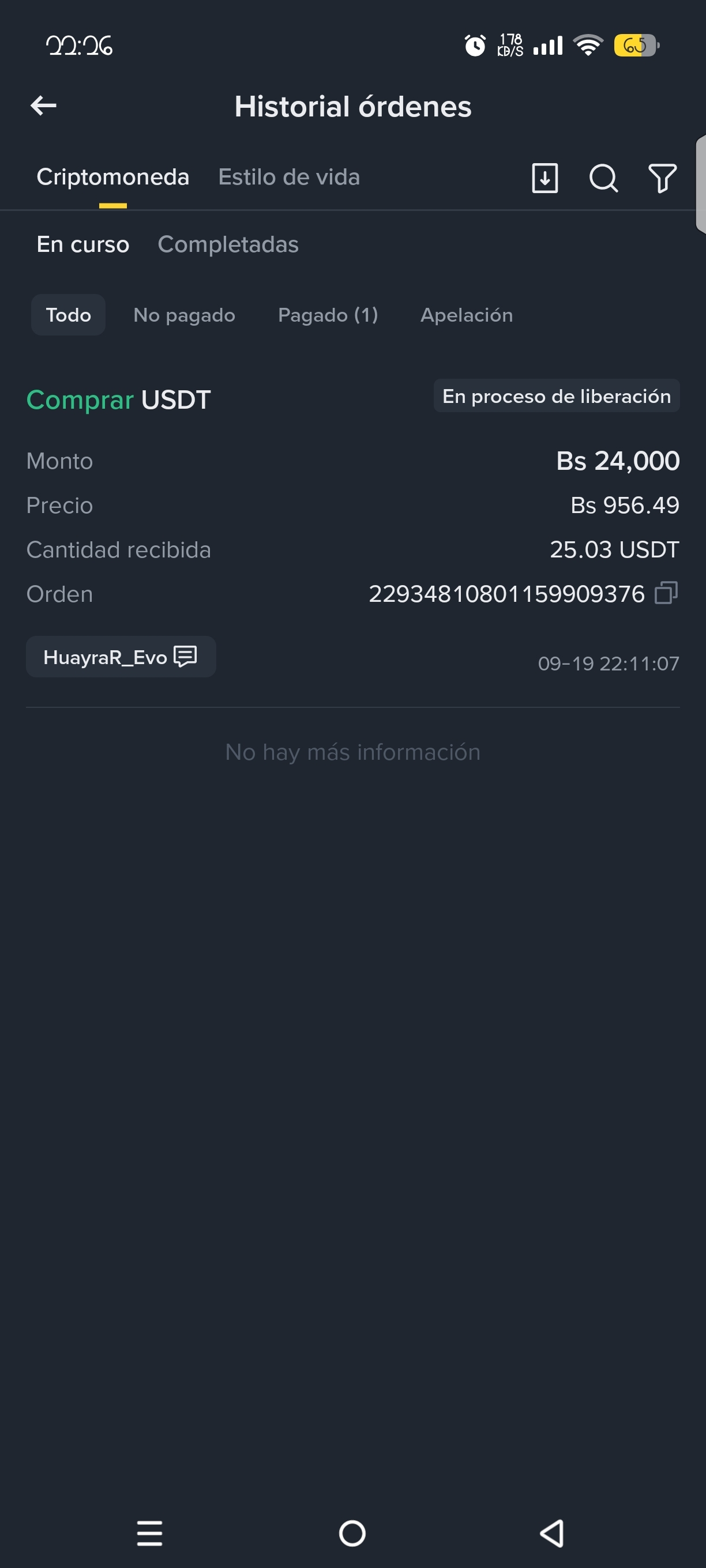The height and width of the screenshot is (1568, 706).
Task: Open chat with HuayraR_Evo
Action: [121, 657]
